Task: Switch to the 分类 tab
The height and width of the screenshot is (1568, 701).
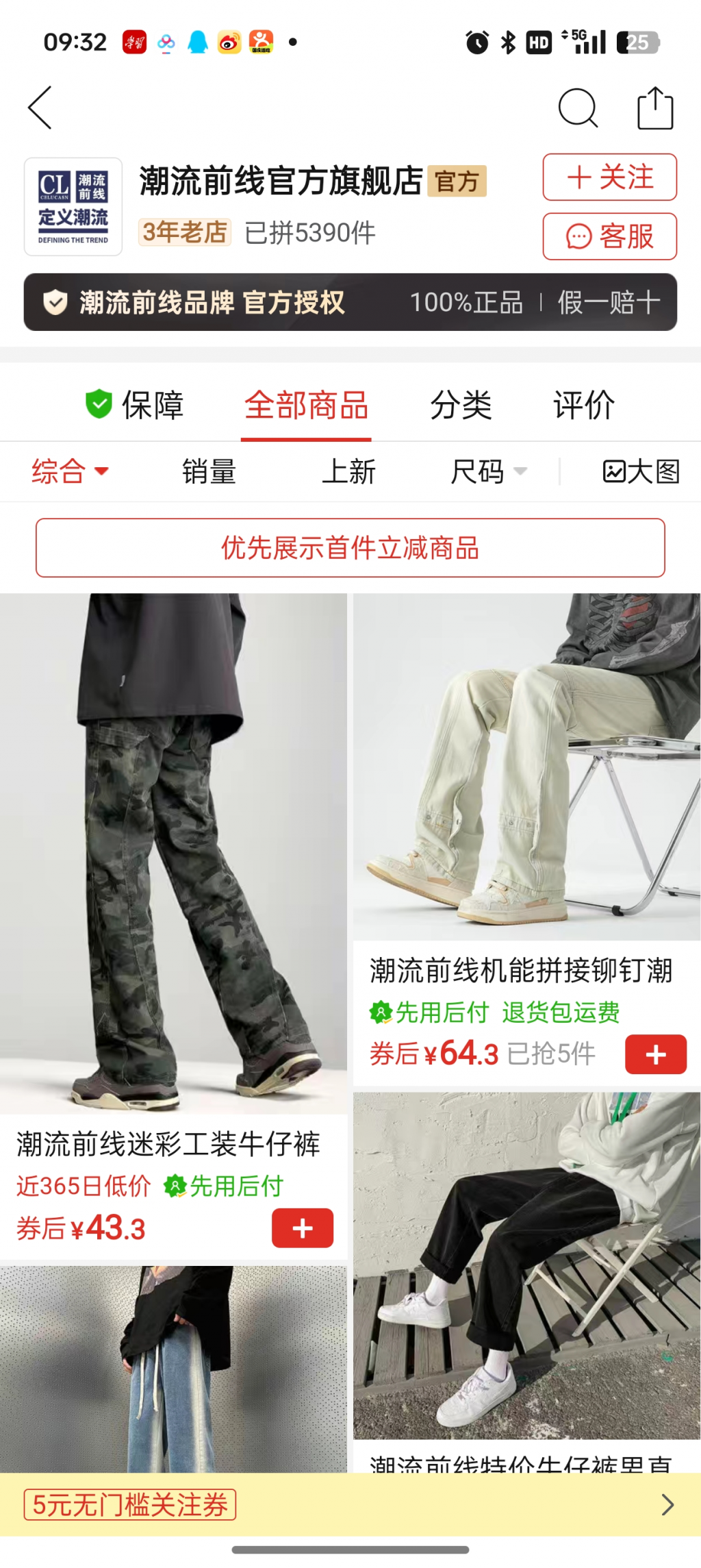Action: 461,405
